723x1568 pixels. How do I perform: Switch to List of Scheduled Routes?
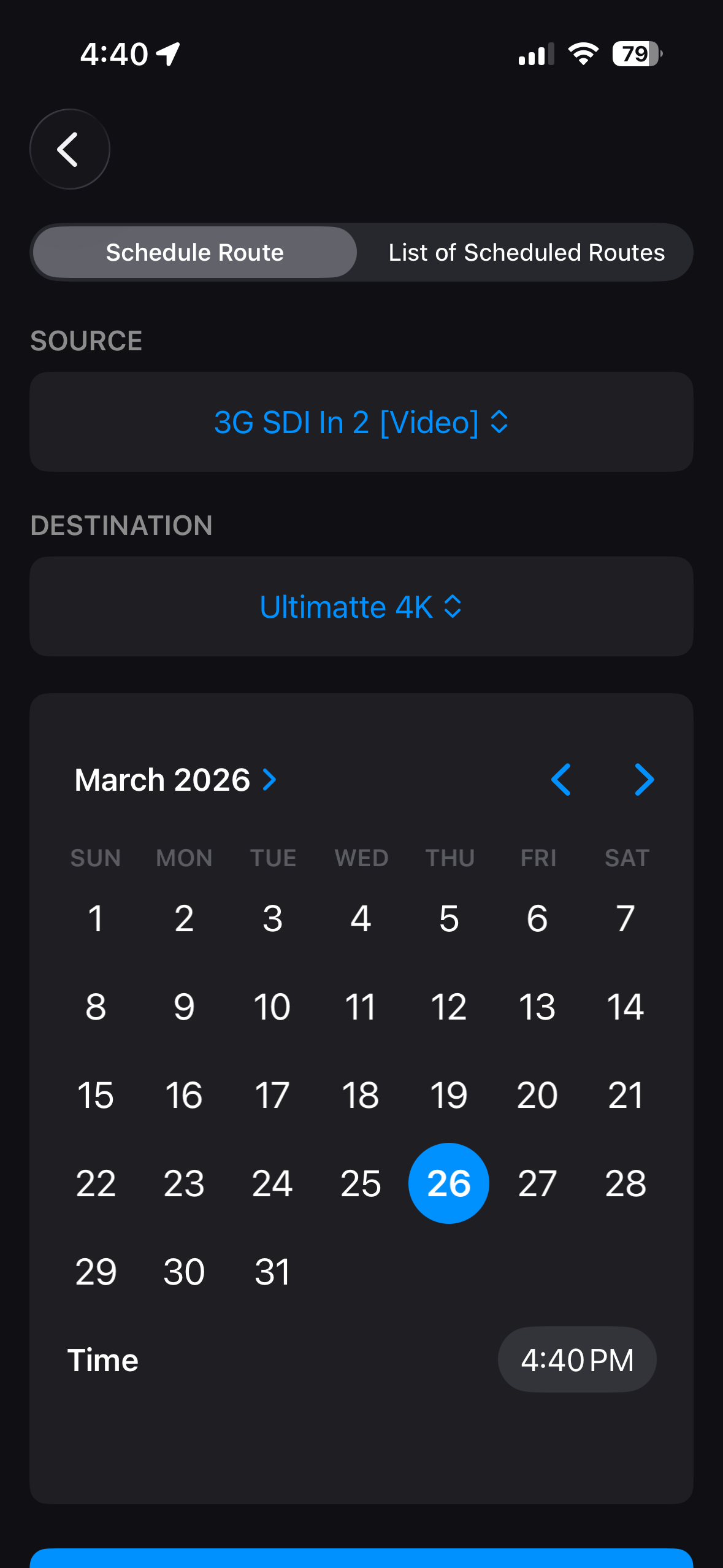coord(525,252)
